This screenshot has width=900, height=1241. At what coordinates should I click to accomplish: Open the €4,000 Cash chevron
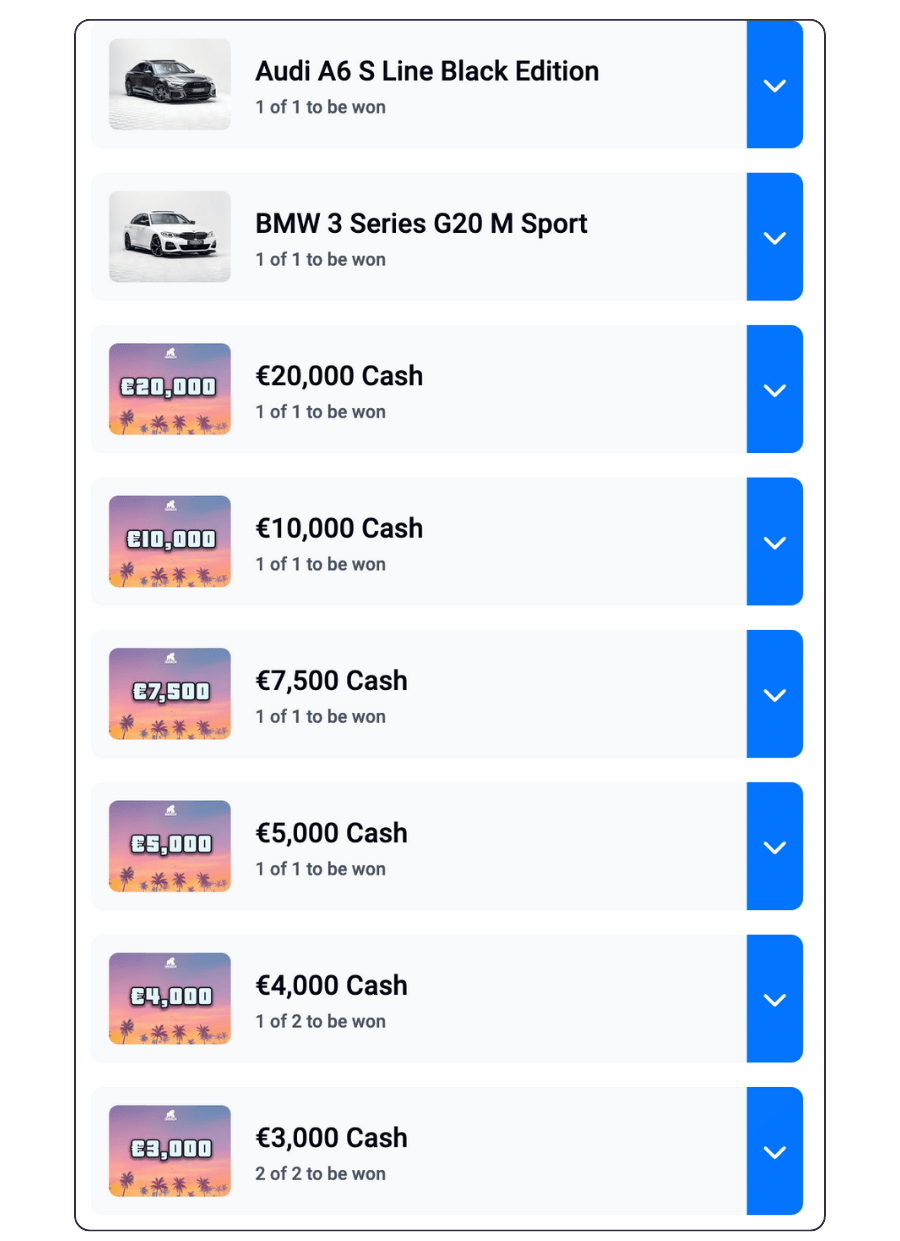[774, 999]
